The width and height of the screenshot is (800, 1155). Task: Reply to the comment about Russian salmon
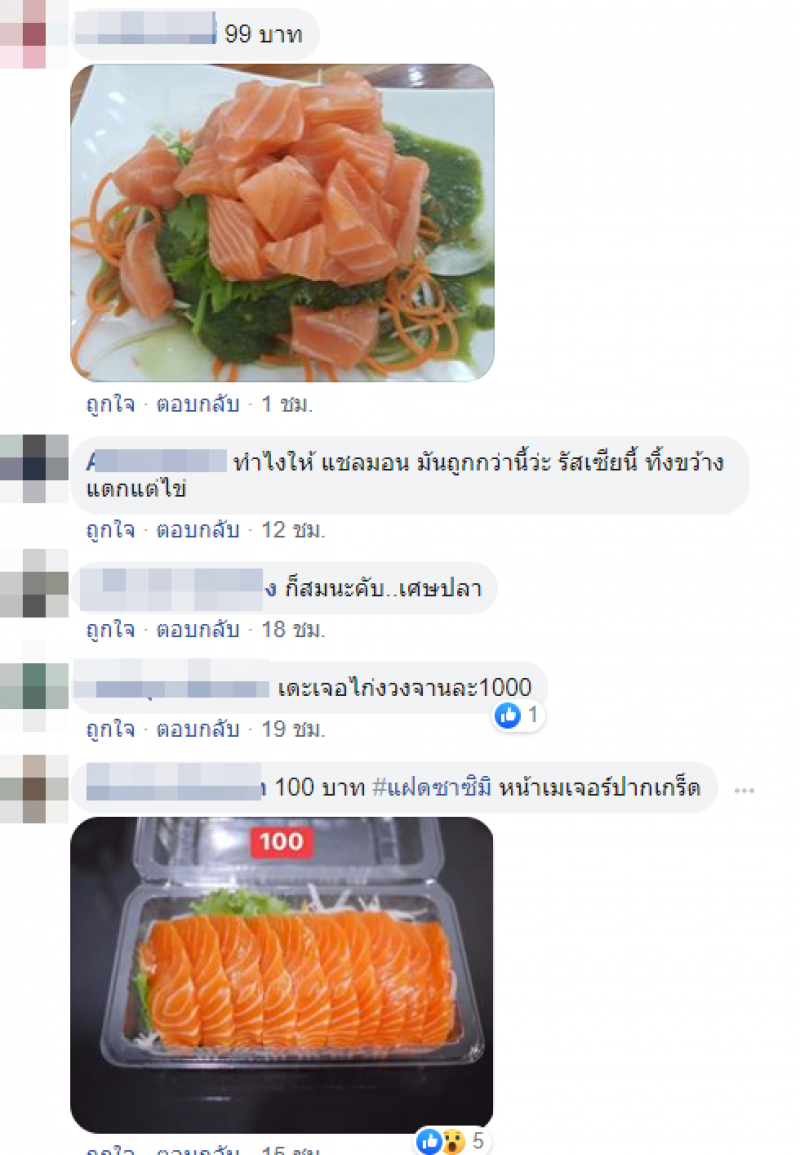click(197, 529)
